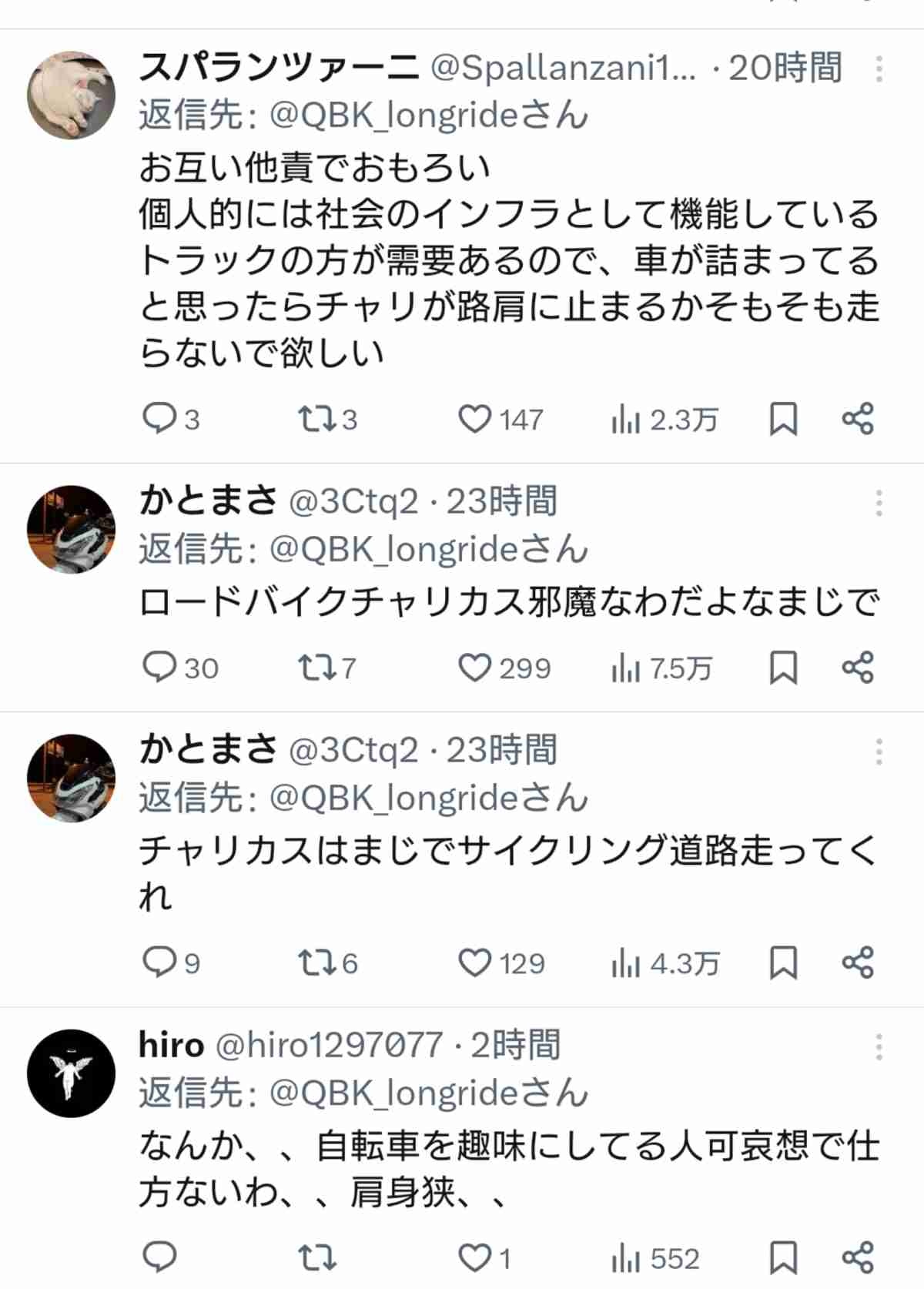This screenshot has height=1289, width=924.
Task: Like かとまさ's reply with 129 likes
Action: point(475,963)
